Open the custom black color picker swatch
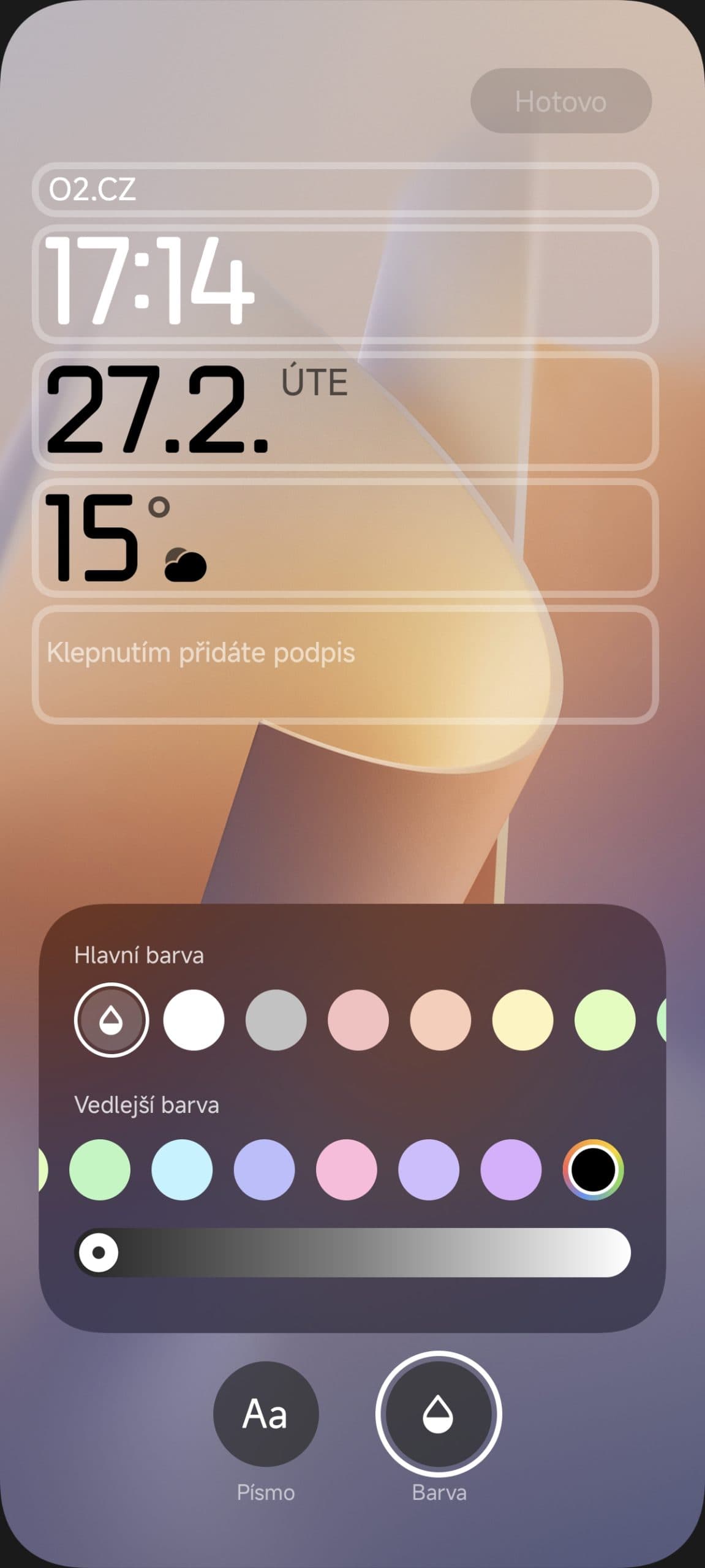 (593, 1170)
